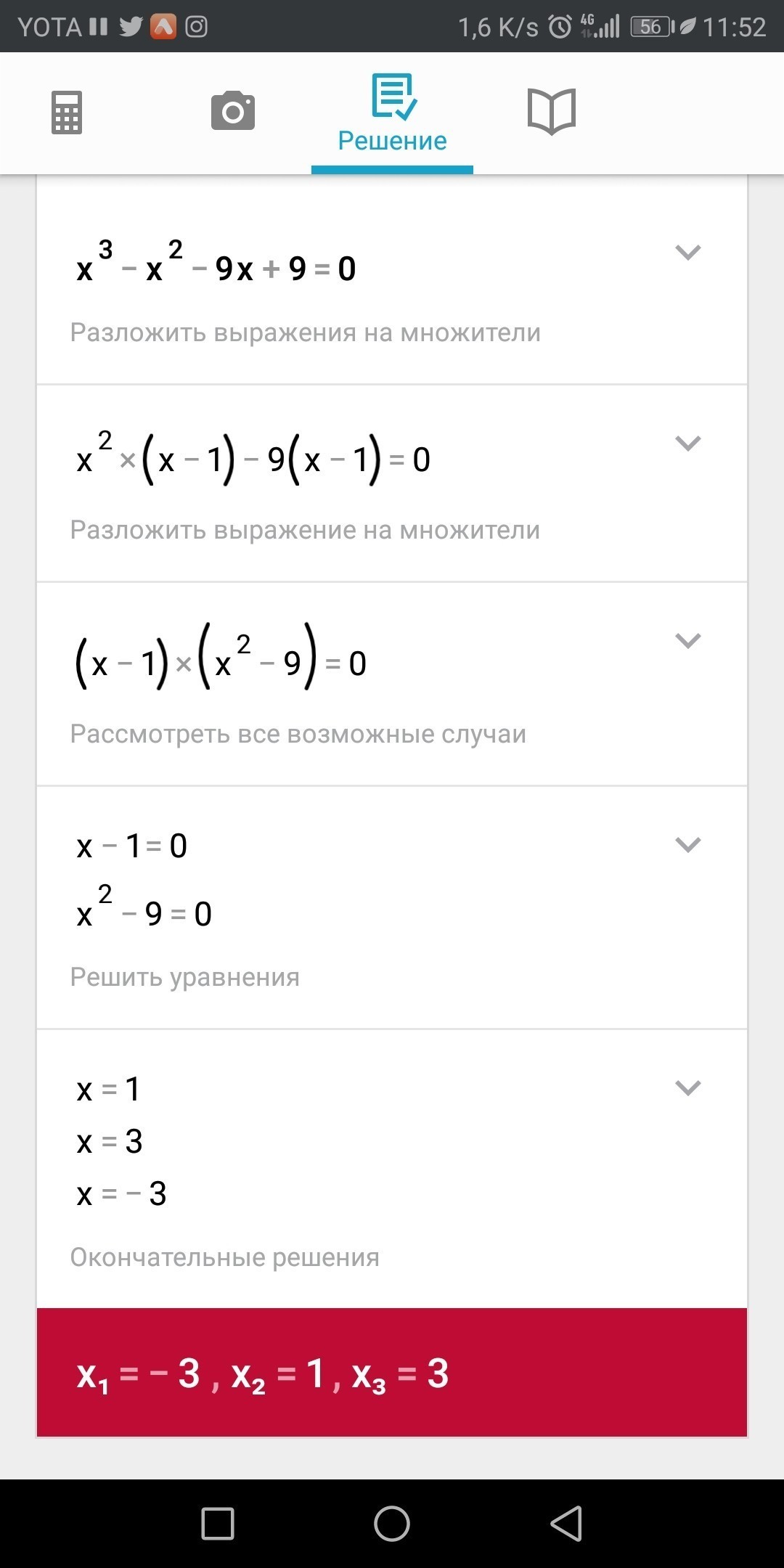Switch to the calculator tab

67,113
